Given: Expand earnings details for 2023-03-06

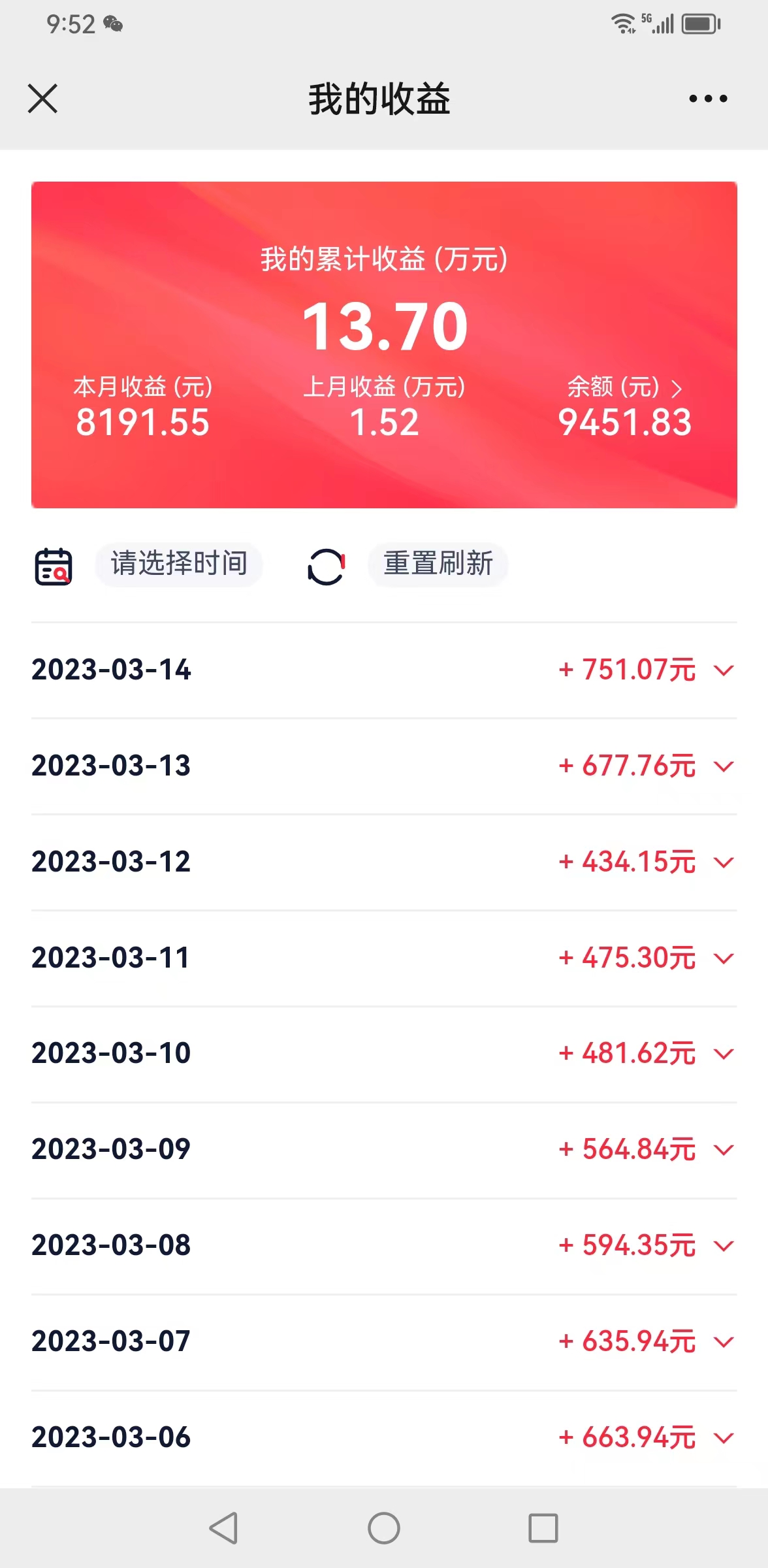Looking at the screenshot, I should coord(724,1437).
